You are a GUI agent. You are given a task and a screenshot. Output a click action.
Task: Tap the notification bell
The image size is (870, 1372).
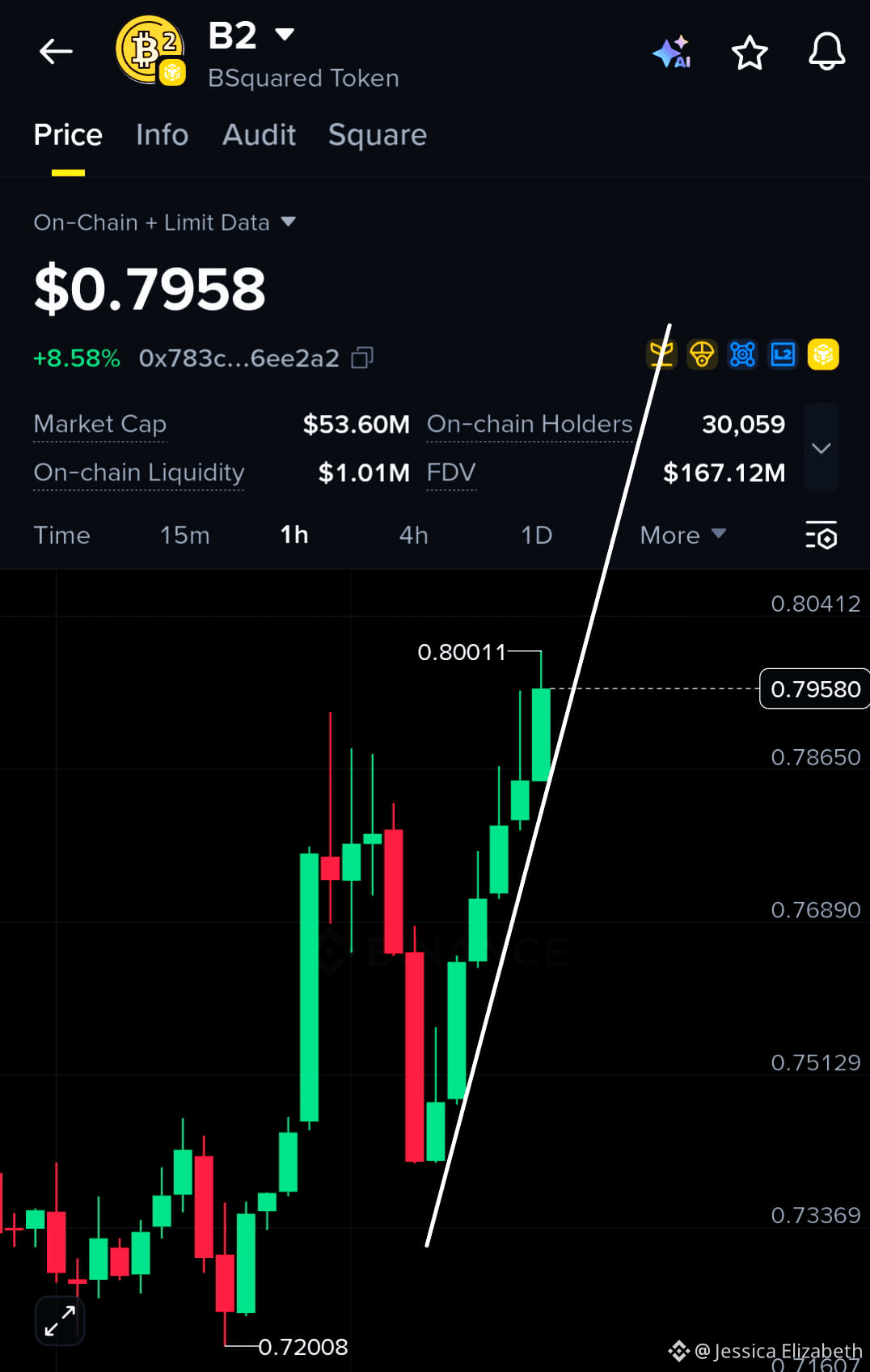click(x=826, y=52)
